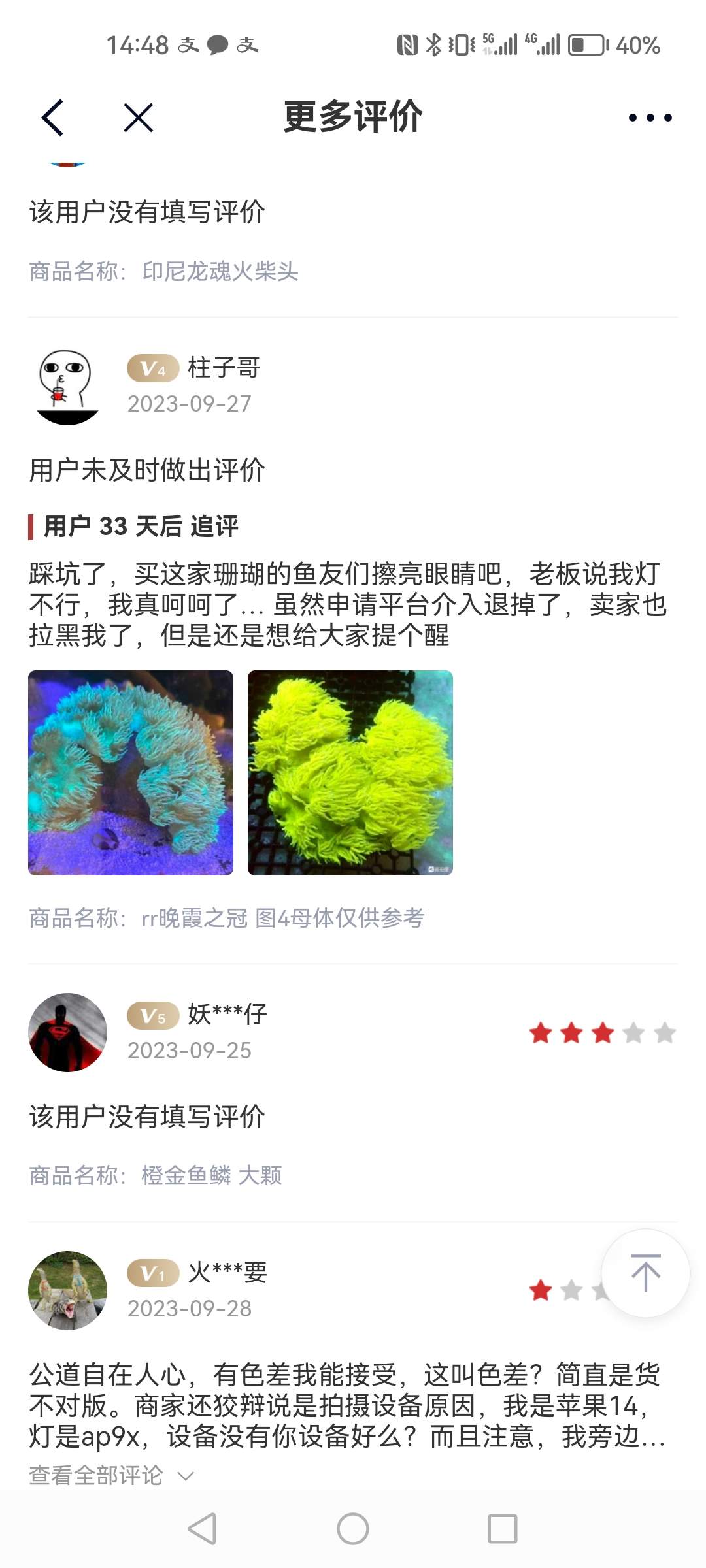Open 柱子哥's profile avatar

(67, 387)
